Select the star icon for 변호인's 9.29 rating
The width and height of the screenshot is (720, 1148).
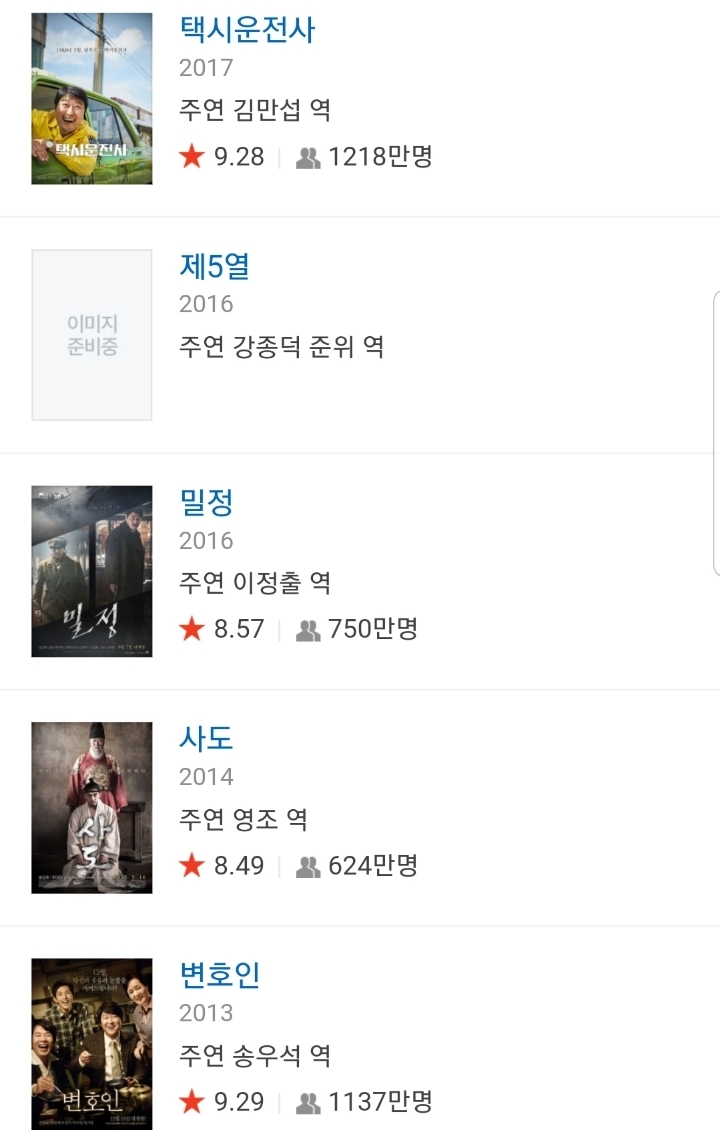pos(191,1100)
